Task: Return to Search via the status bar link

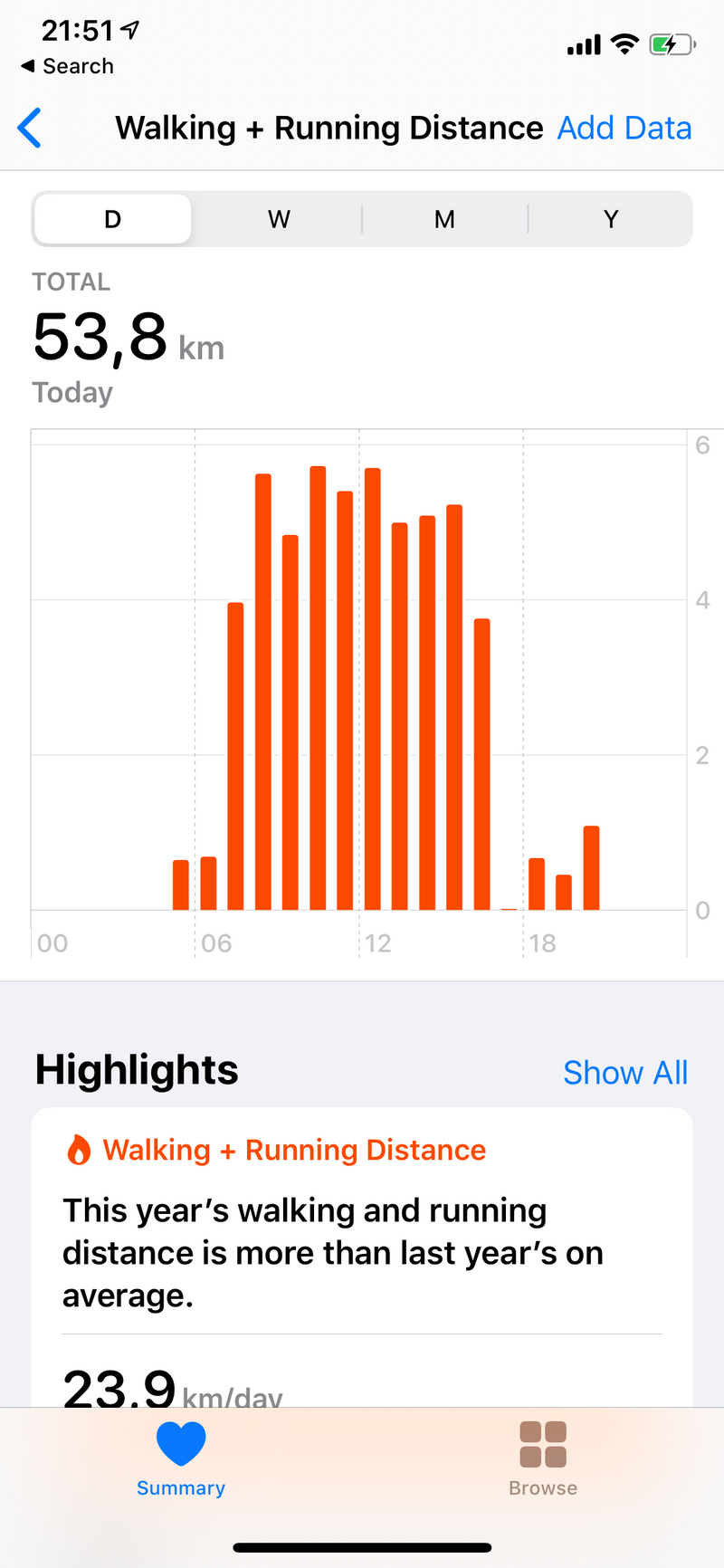Action: pyautogui.click(x=68, y=66)
